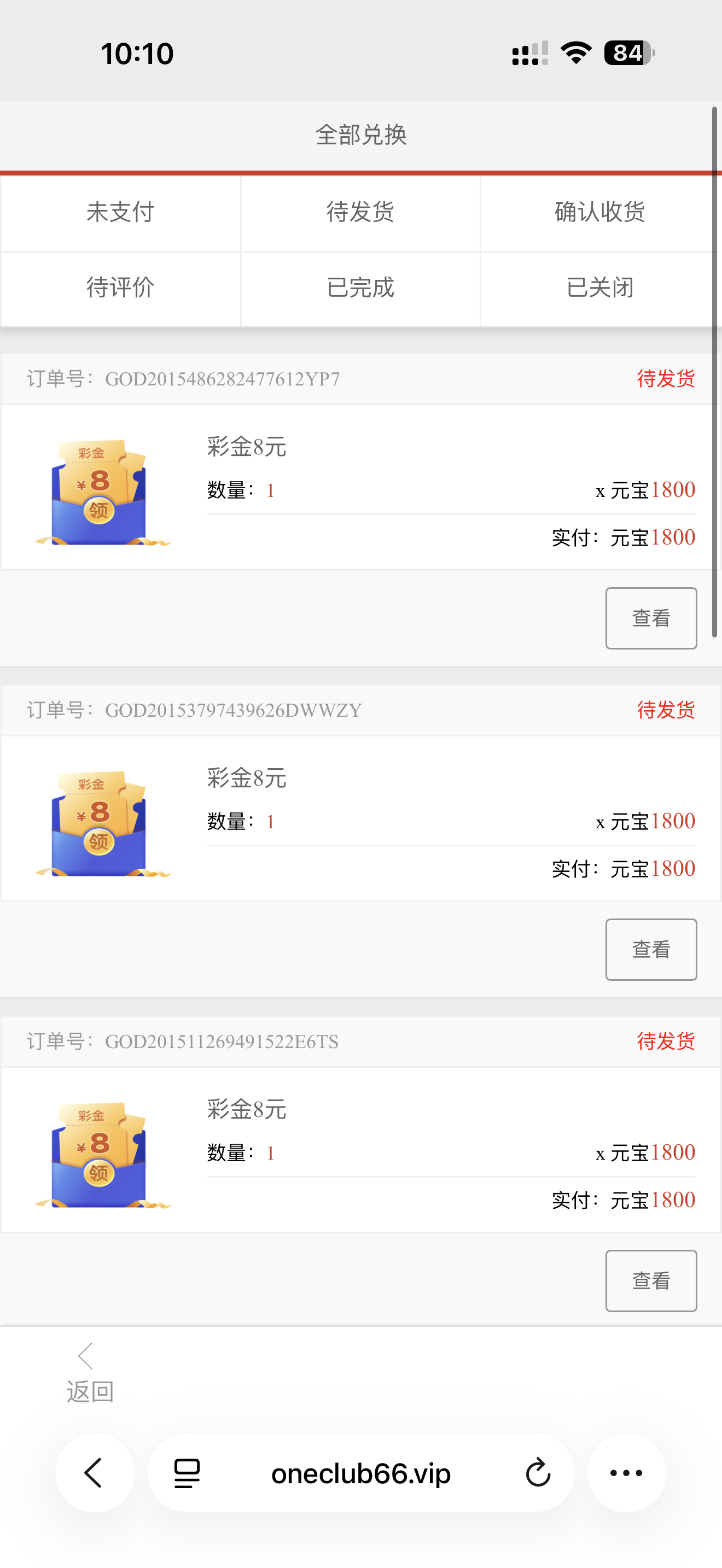Tap 查看 for order ending DWWZY
Viewport: 722px width, 1568px height.
[x=651, y=949]
